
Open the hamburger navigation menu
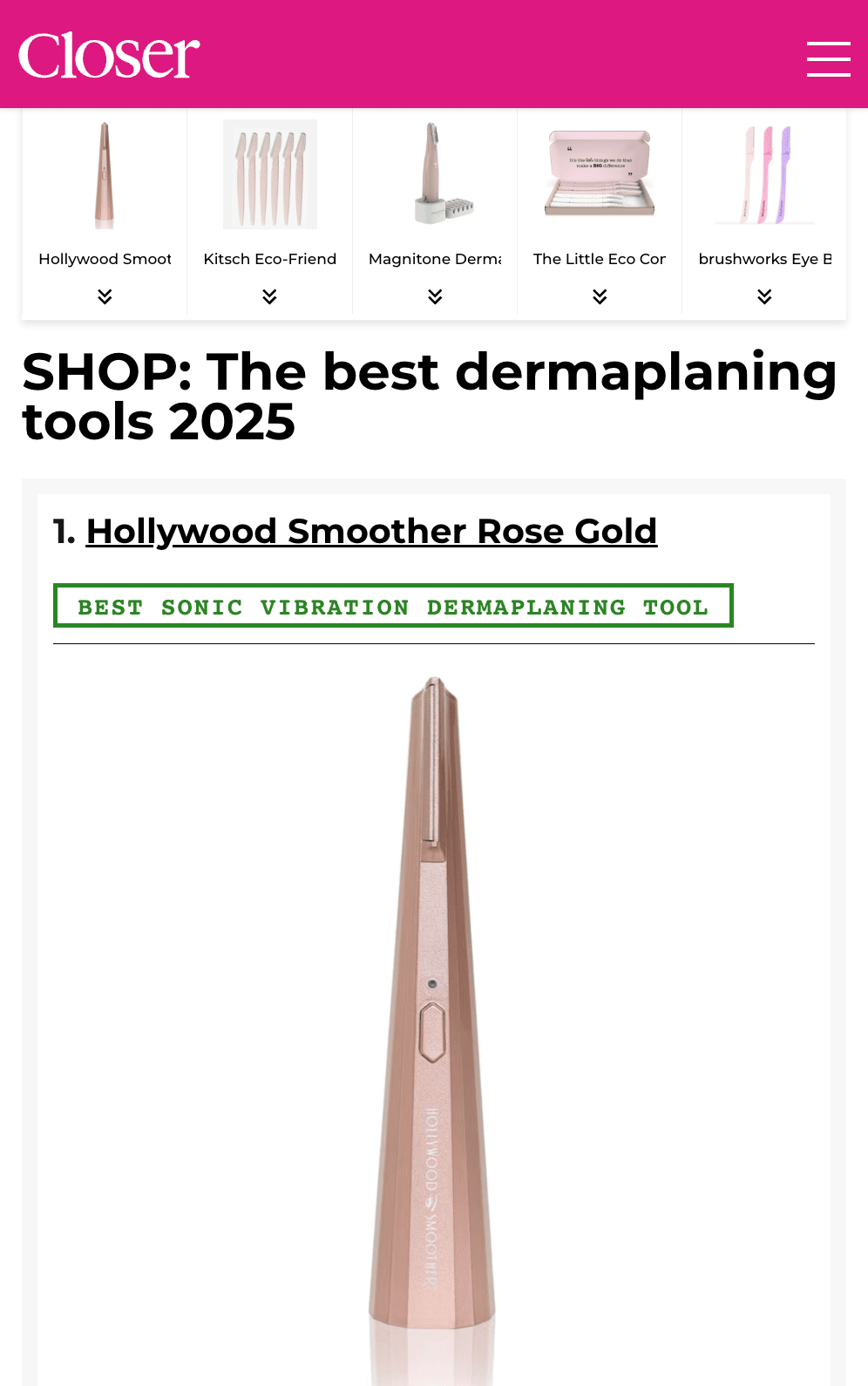pyautogui.click(x=828, y=58)
